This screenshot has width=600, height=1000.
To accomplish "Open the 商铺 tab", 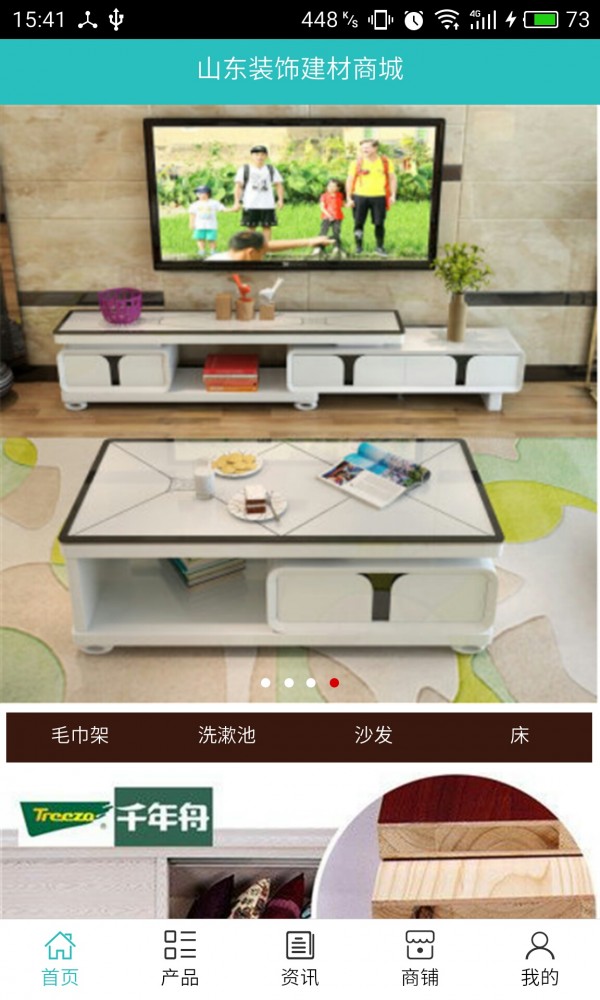I will click(420, 958).
